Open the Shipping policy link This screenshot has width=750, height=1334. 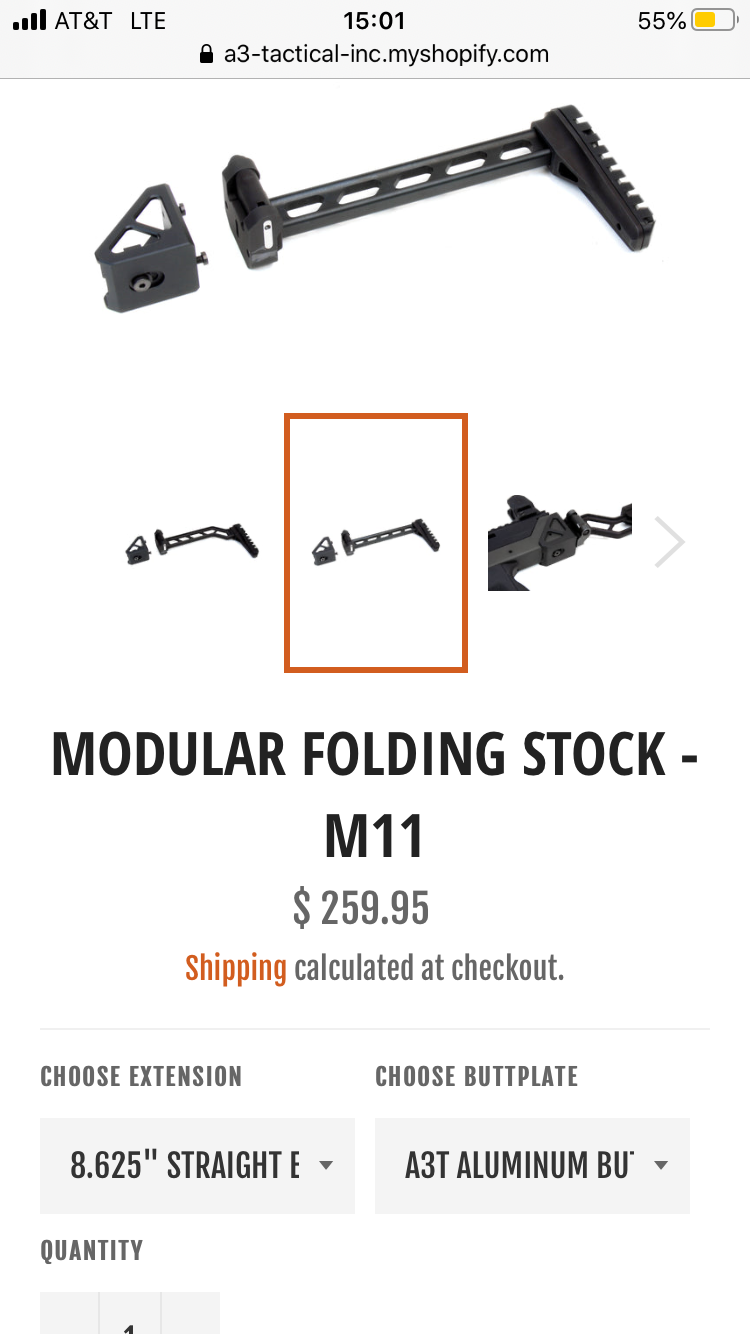pos(236,968)
